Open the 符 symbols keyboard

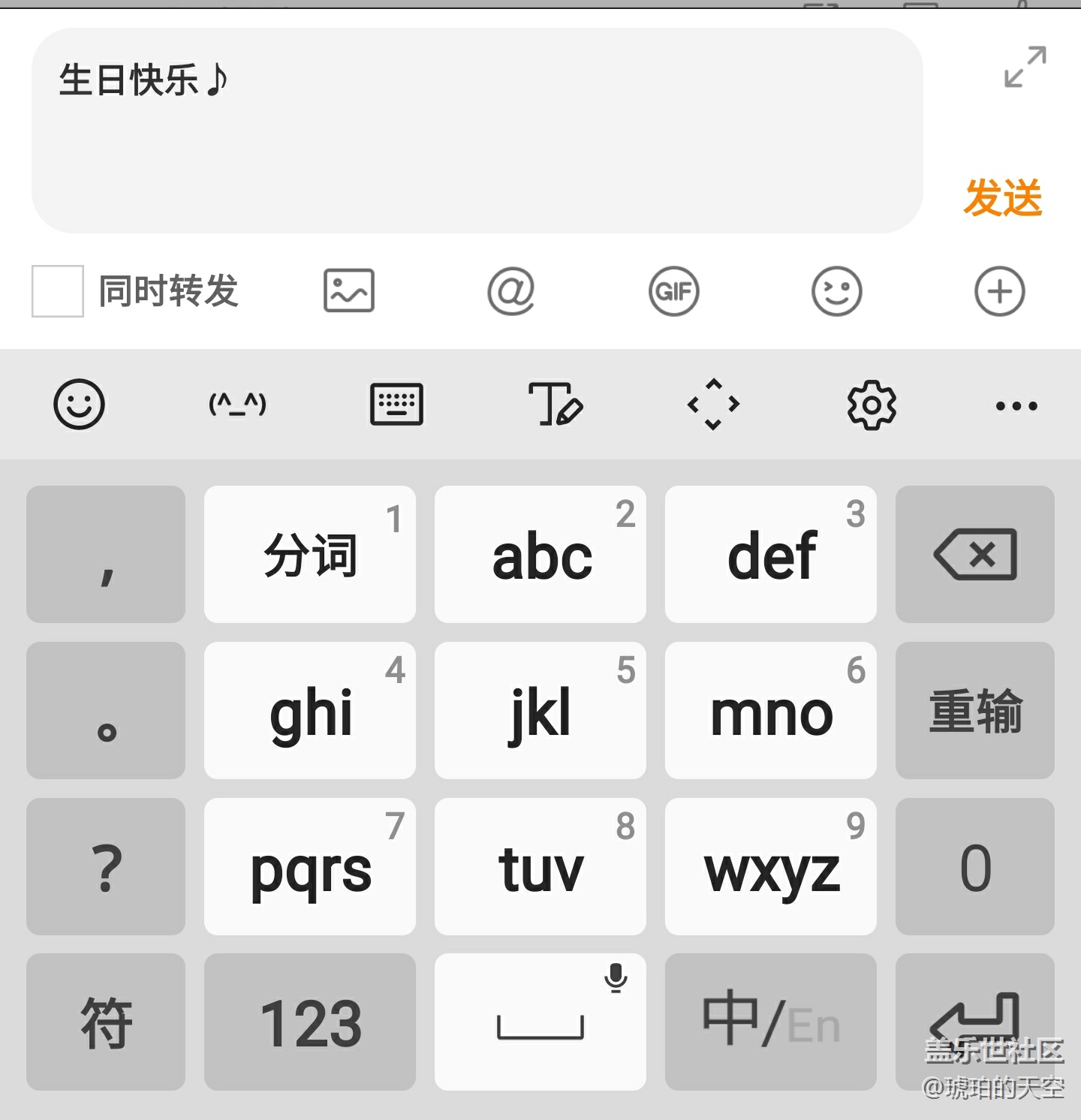(106, 1022)
